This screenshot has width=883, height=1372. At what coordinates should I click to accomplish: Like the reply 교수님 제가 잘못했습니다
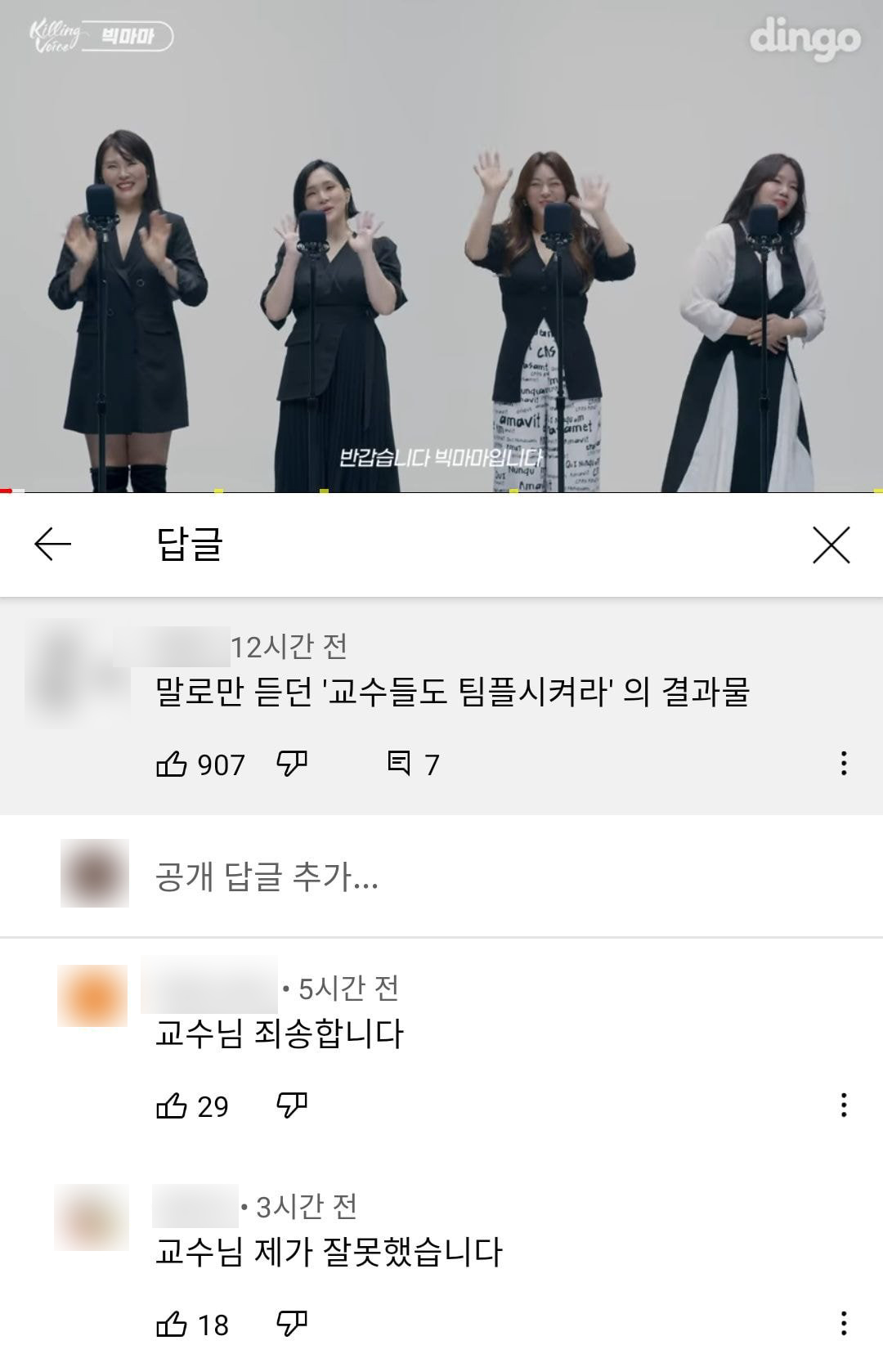172,1325
